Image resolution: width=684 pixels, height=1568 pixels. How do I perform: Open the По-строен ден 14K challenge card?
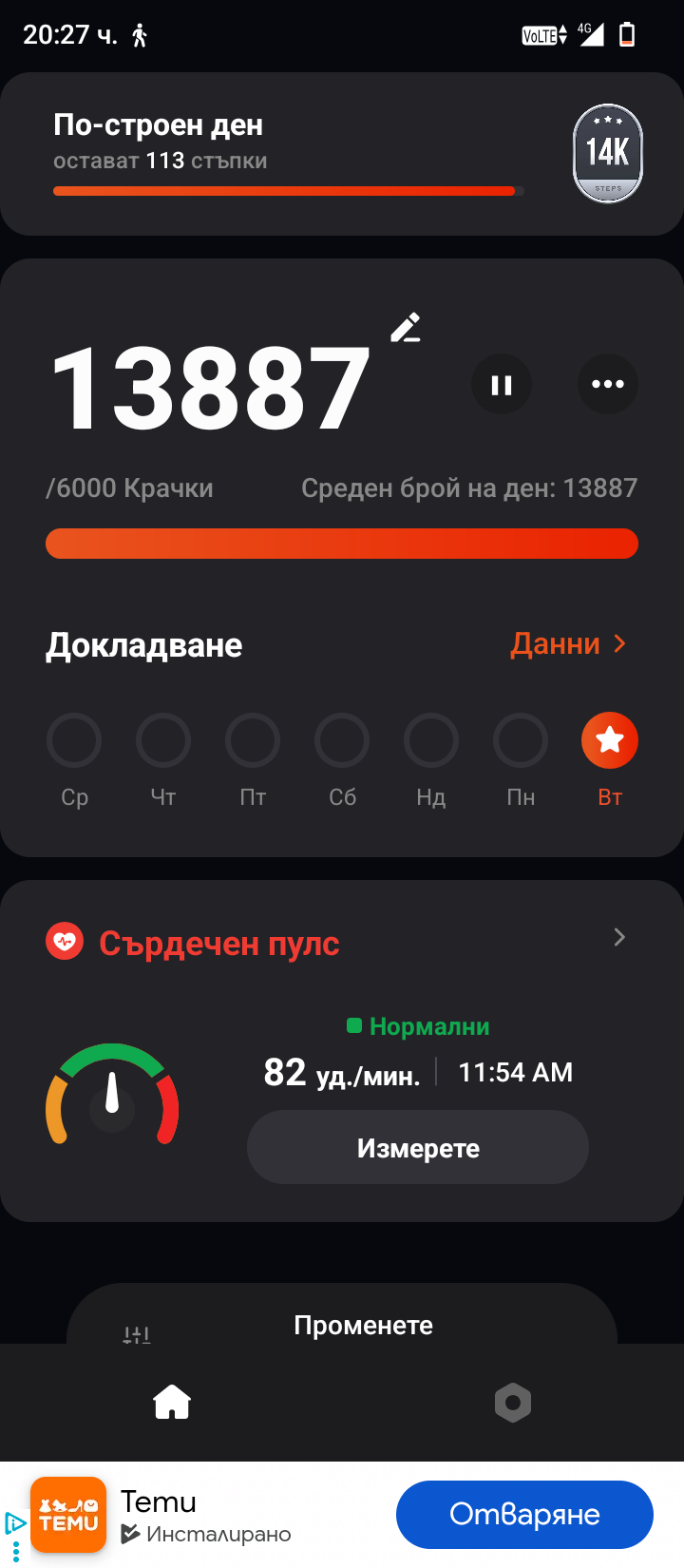[x=342, y=154]
